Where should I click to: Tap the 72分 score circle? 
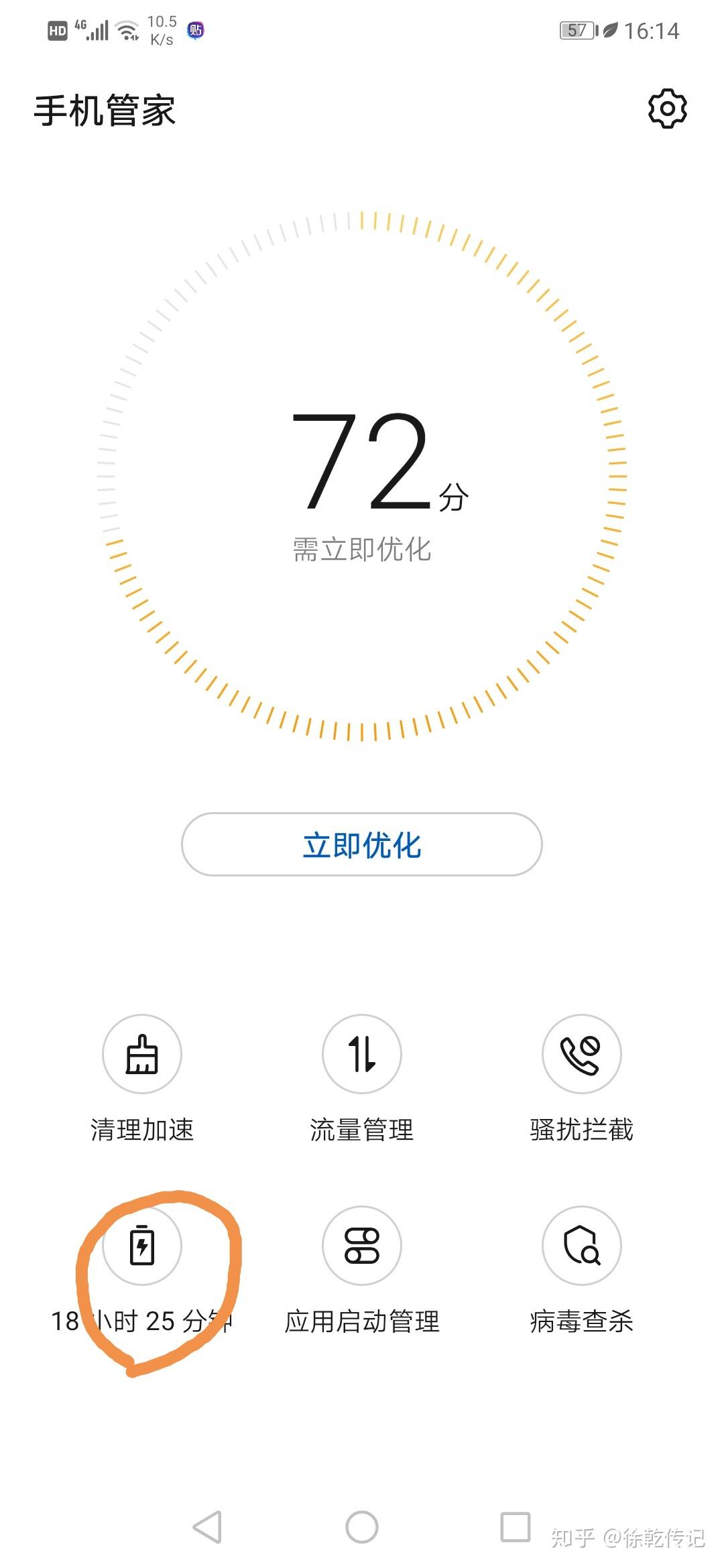pyautogui.click(x=362, y=476)
